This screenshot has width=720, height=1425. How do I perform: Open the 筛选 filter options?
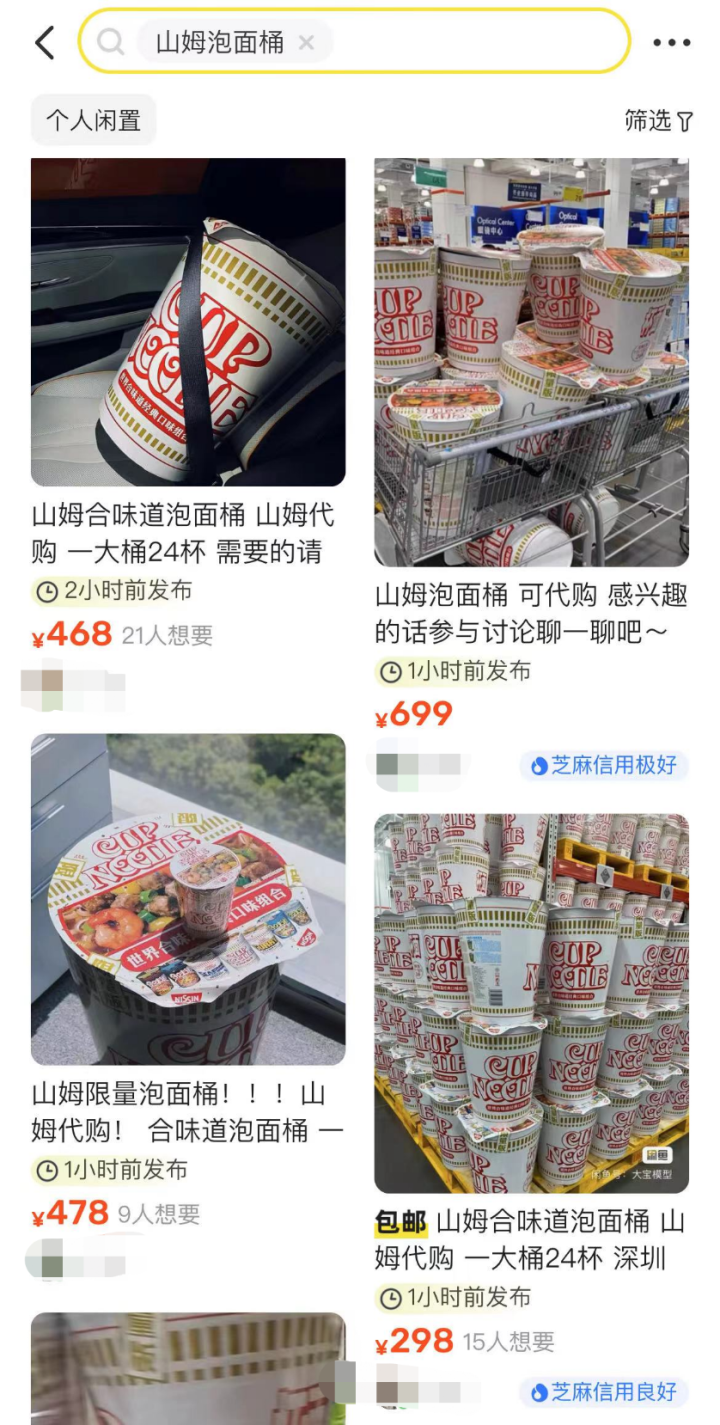click(658, 121)
